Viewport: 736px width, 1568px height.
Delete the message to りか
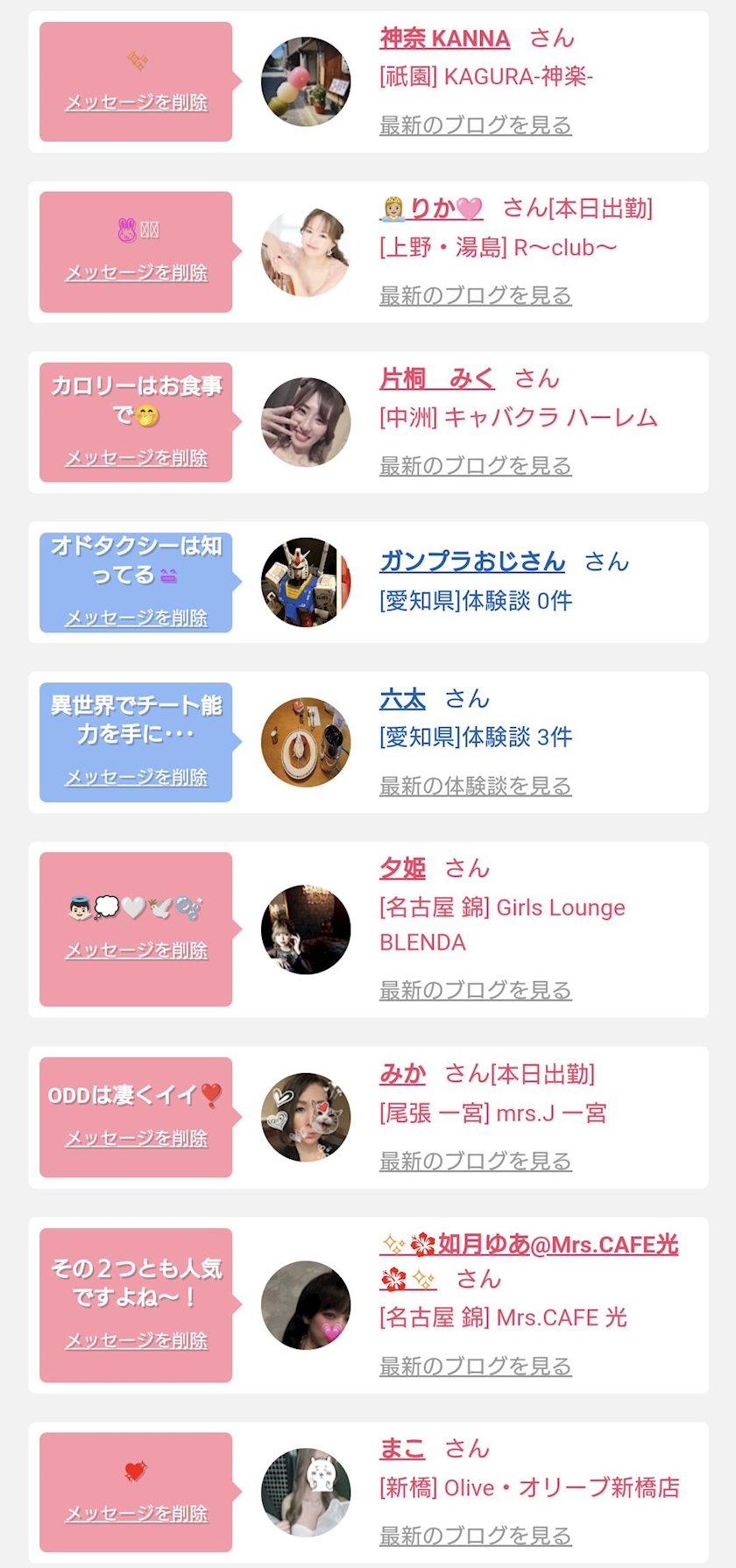(x=137, y=272)
